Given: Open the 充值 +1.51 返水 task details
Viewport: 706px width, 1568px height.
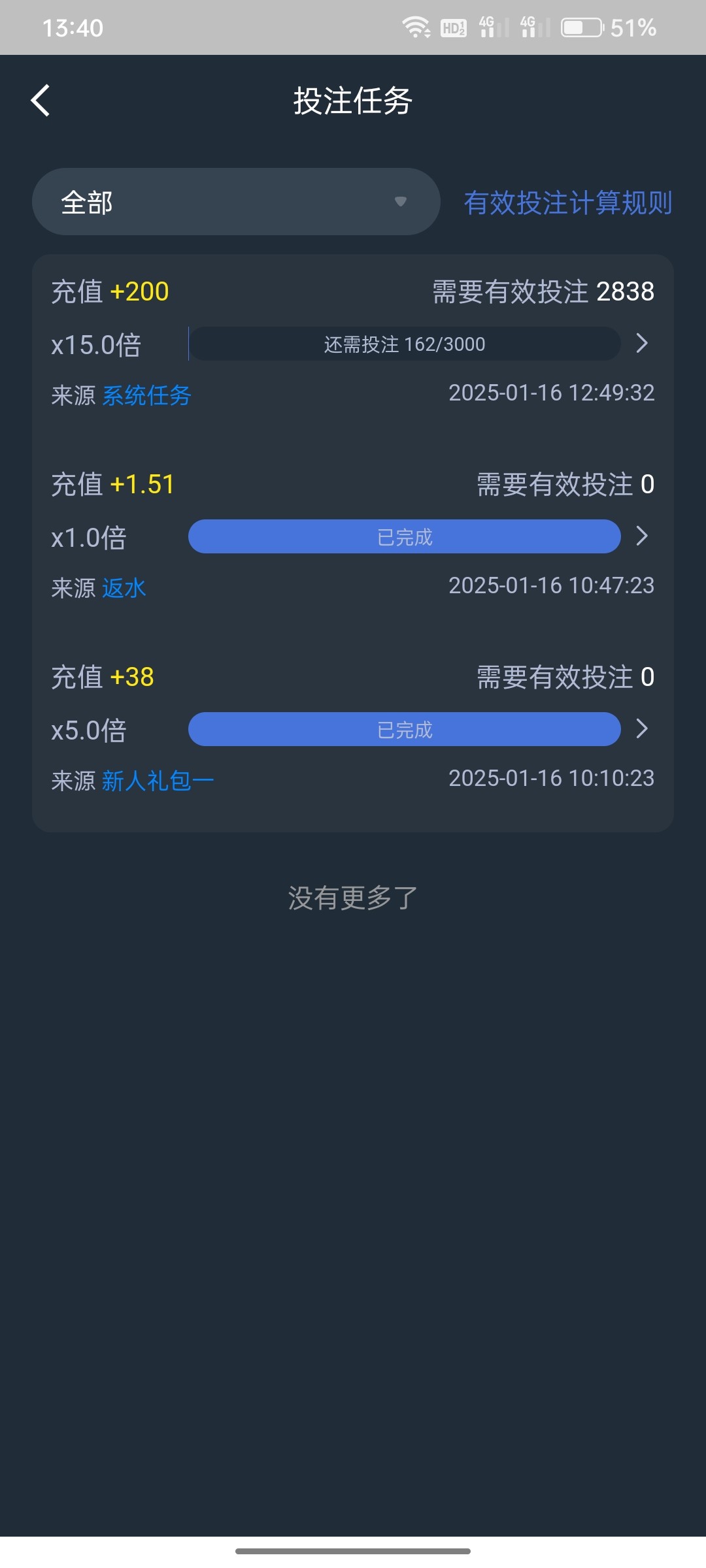Looking at the screenshot, I should coord(641,536).
